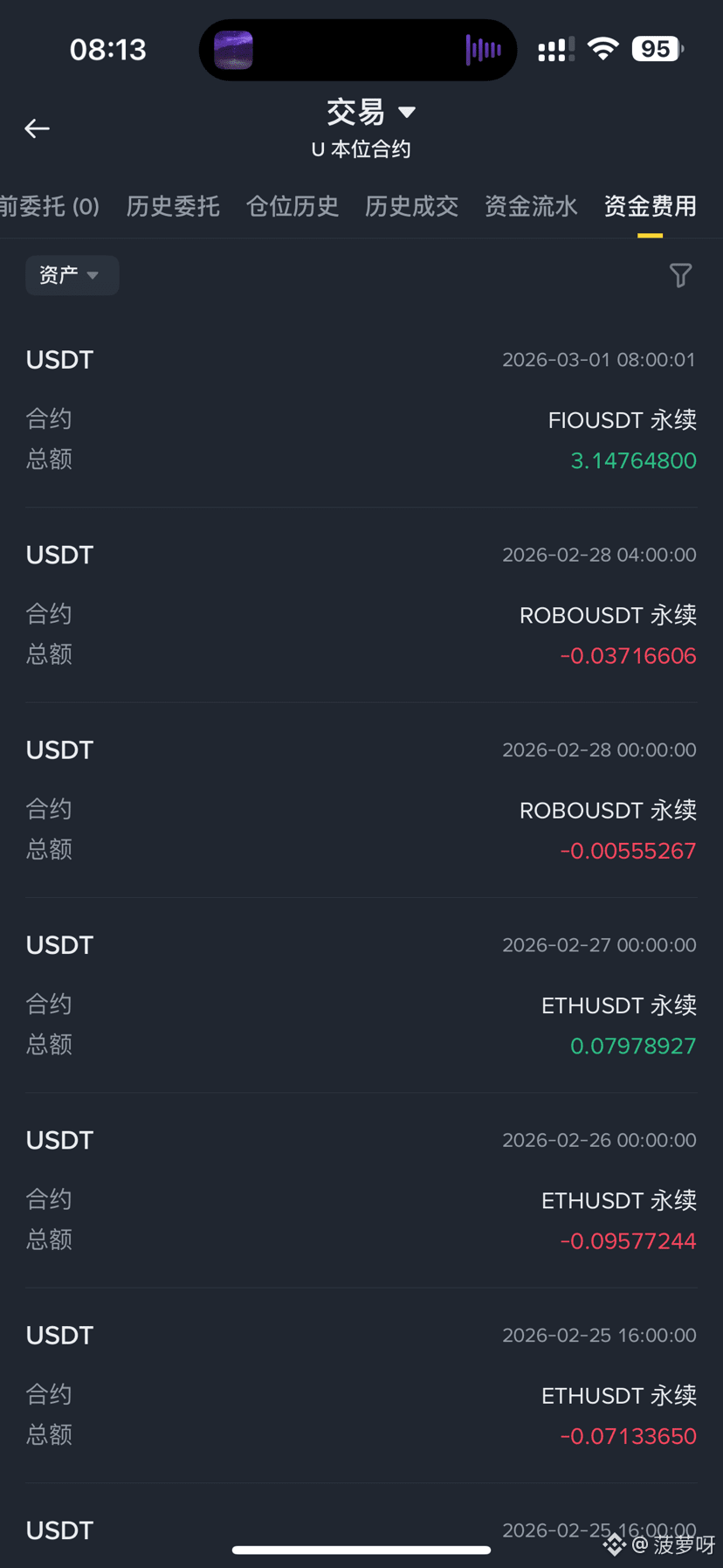Expand the 资产 dropdown

[x=72, y=275]
